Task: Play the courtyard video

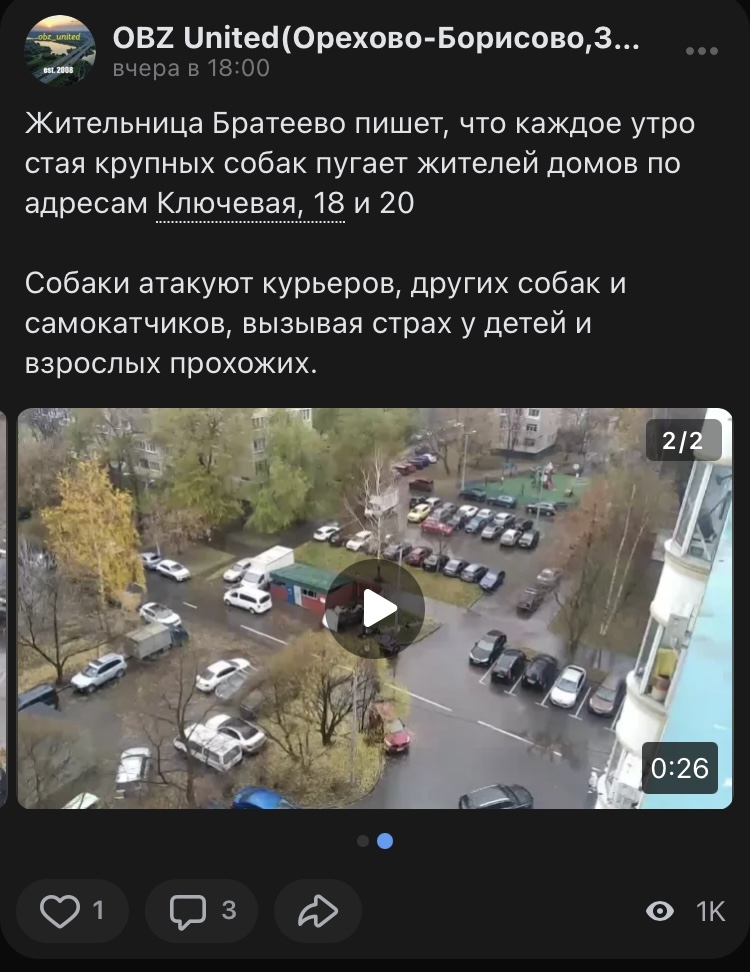Action: 375,608
